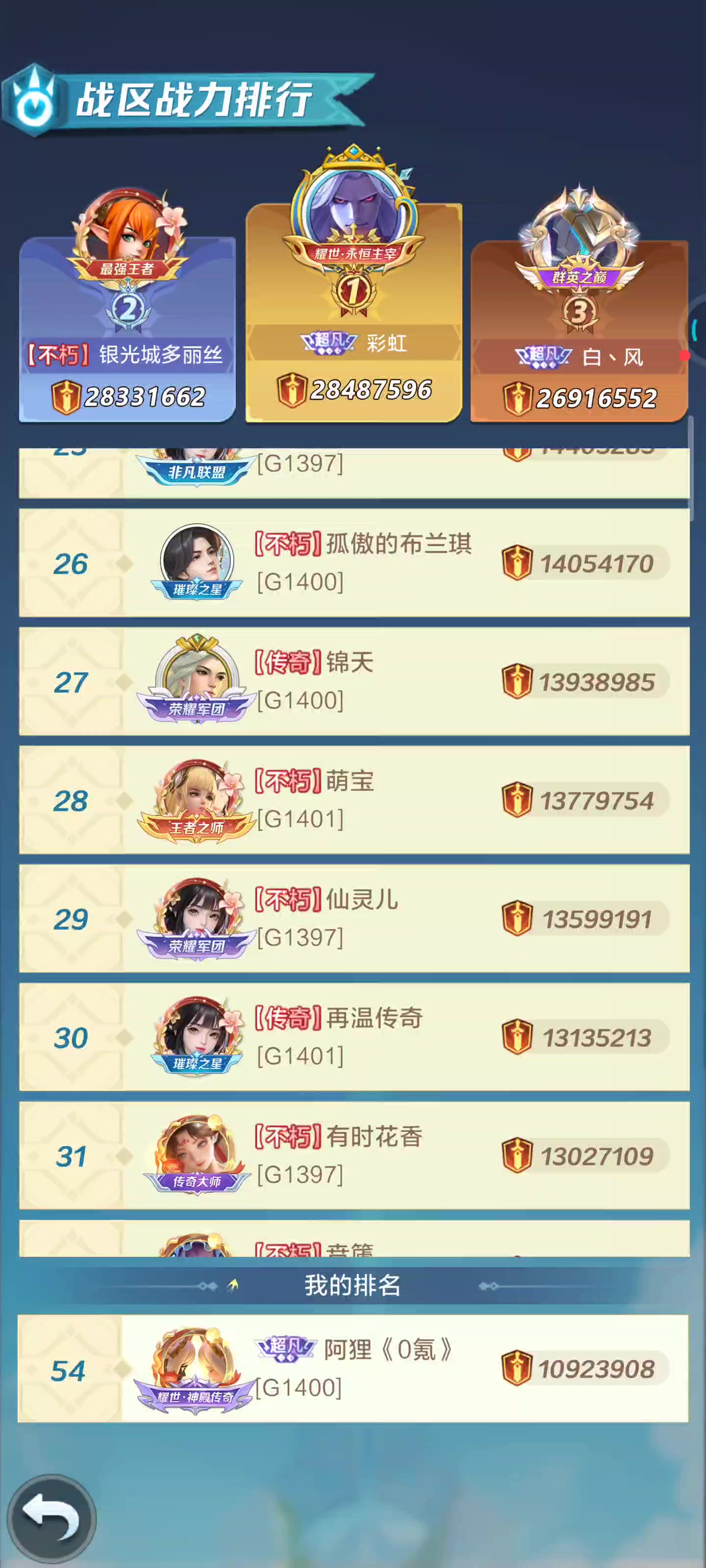Screen dimensions: 706x1568
Task: View rank 27 player 锦天
Action: 354,681
